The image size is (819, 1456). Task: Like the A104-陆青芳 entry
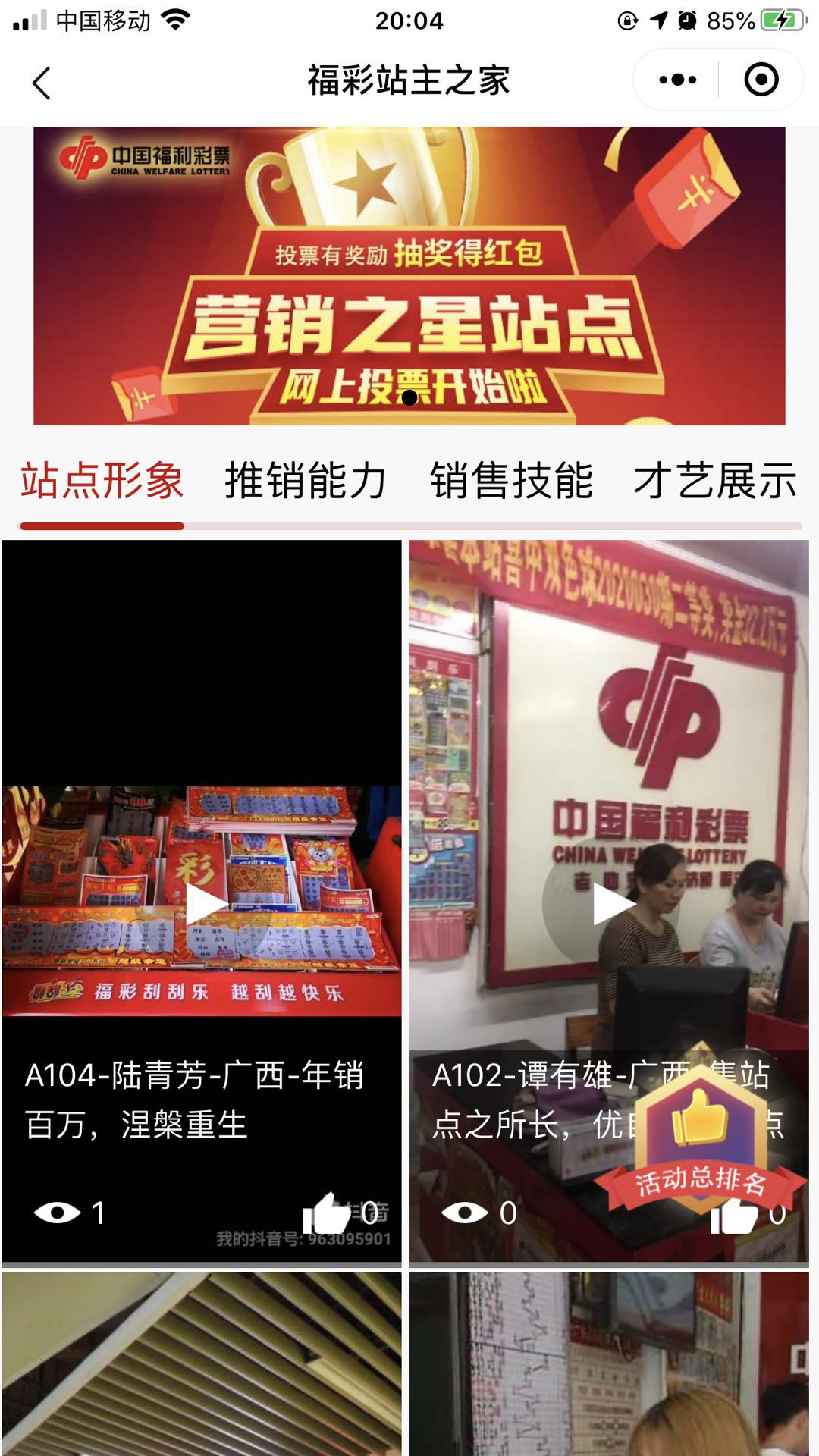pyautogui.click(x=326, y=1213)
